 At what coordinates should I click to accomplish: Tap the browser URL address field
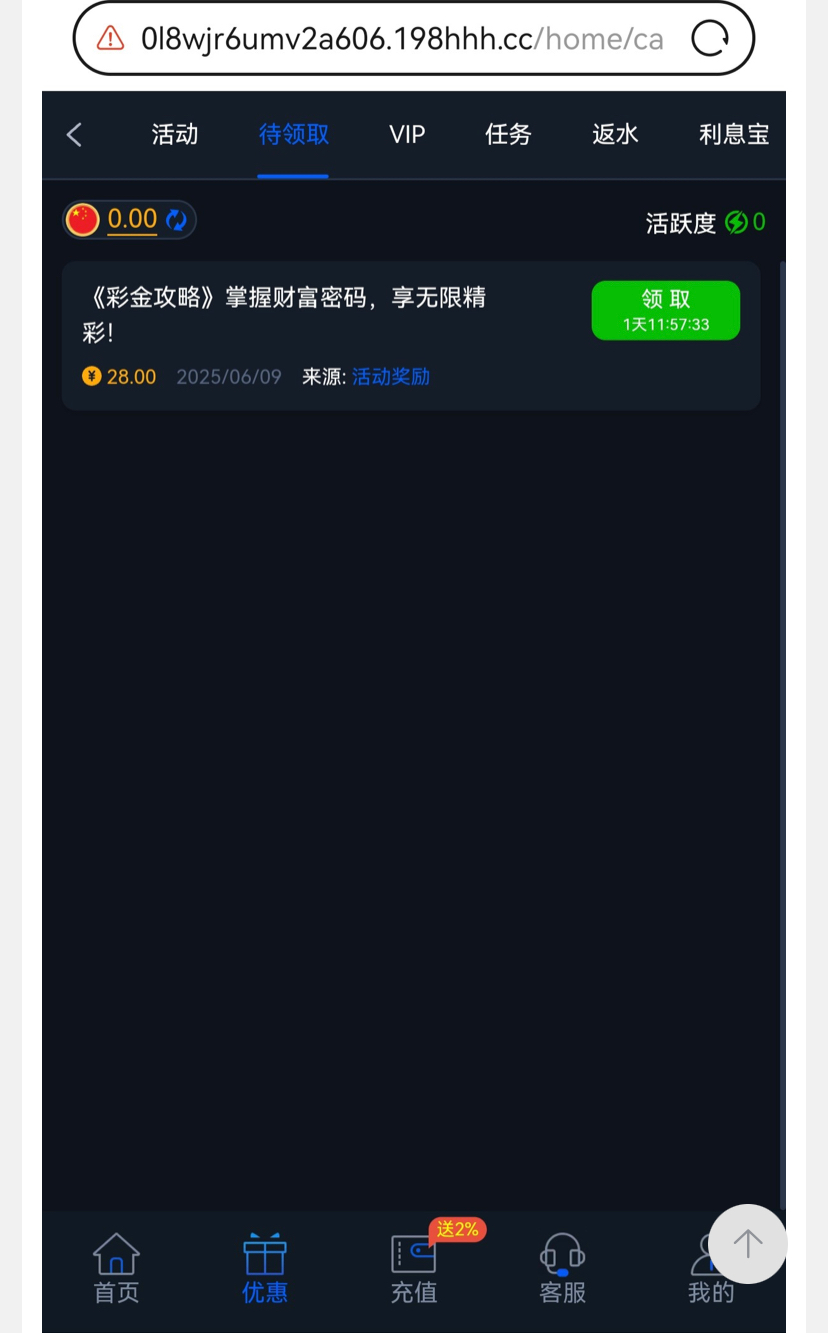[x=400, y=39]
